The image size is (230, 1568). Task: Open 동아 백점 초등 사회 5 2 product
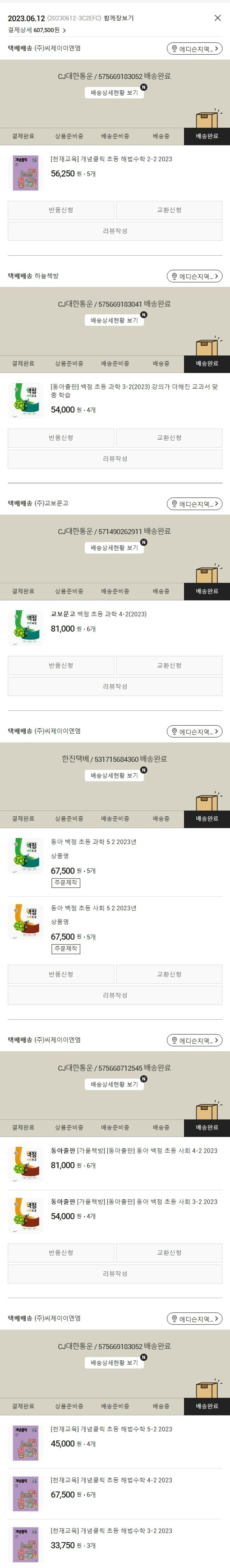pyautogui.click(x=93, y=908)
